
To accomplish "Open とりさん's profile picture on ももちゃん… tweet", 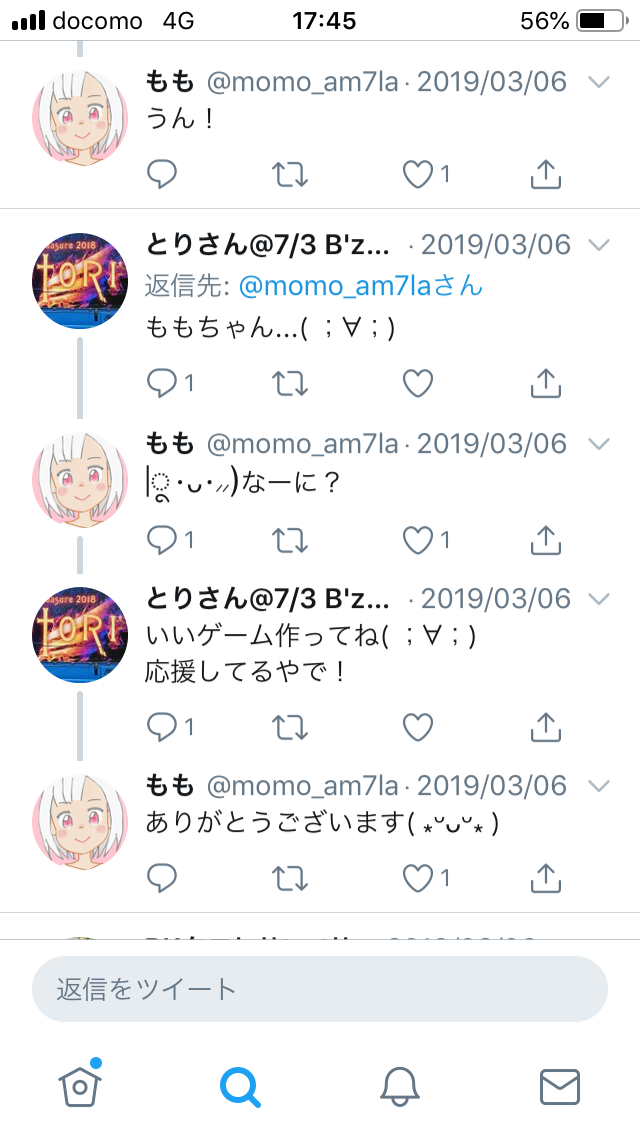I will (80, 281).
